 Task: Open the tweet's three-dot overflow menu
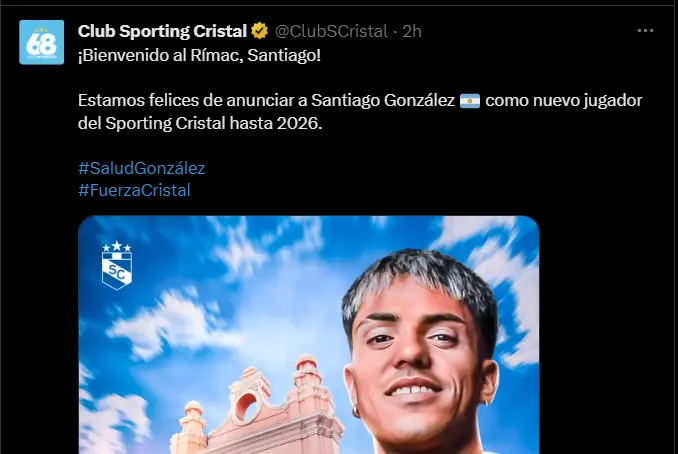click(x=647, y=31)
